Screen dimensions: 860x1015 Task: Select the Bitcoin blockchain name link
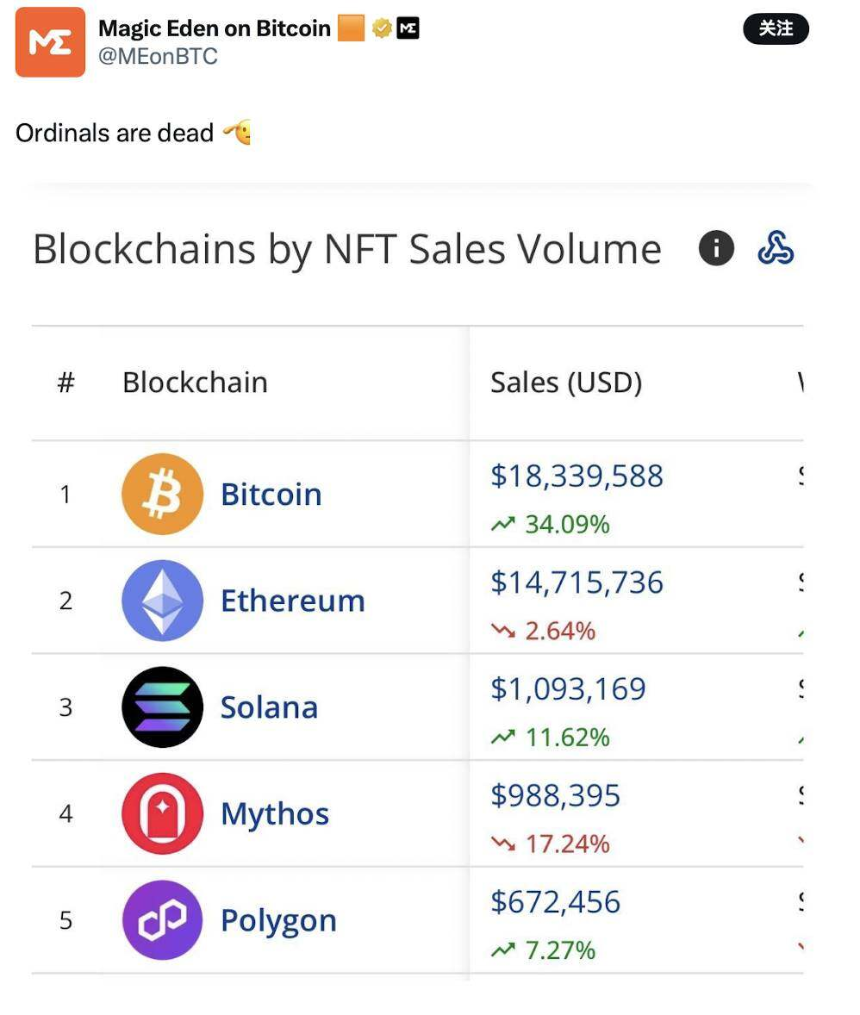tap(269, 494)
